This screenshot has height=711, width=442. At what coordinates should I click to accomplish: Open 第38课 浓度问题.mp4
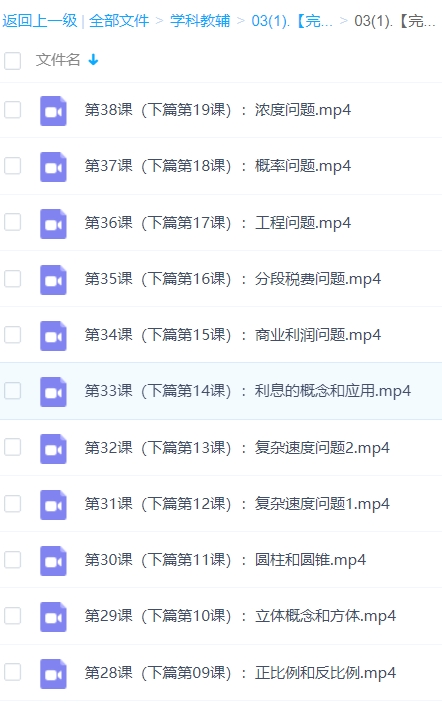(218, 110)
